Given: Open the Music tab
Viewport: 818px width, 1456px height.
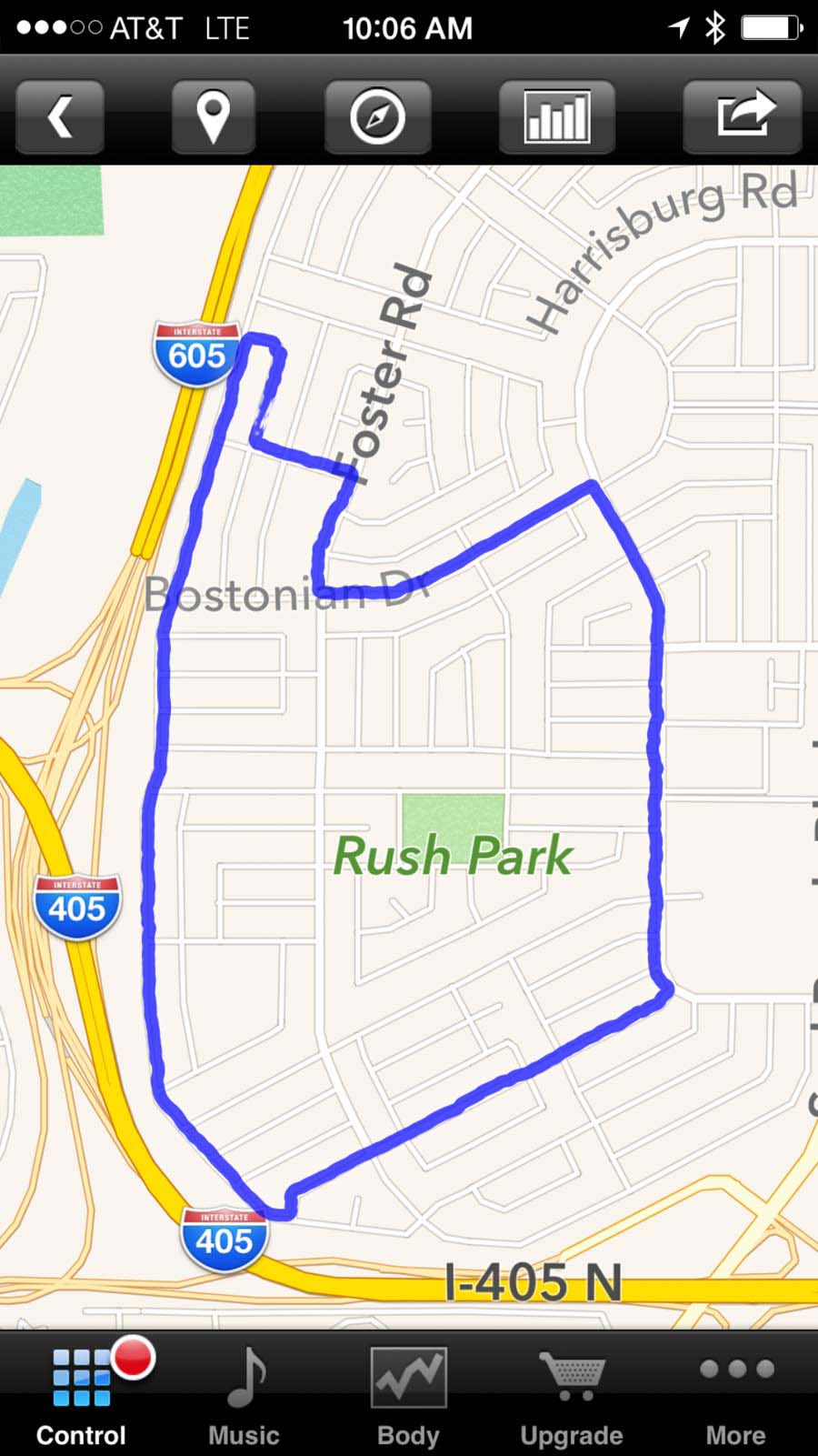Looking at the screenshot, I should point(244,1393).
